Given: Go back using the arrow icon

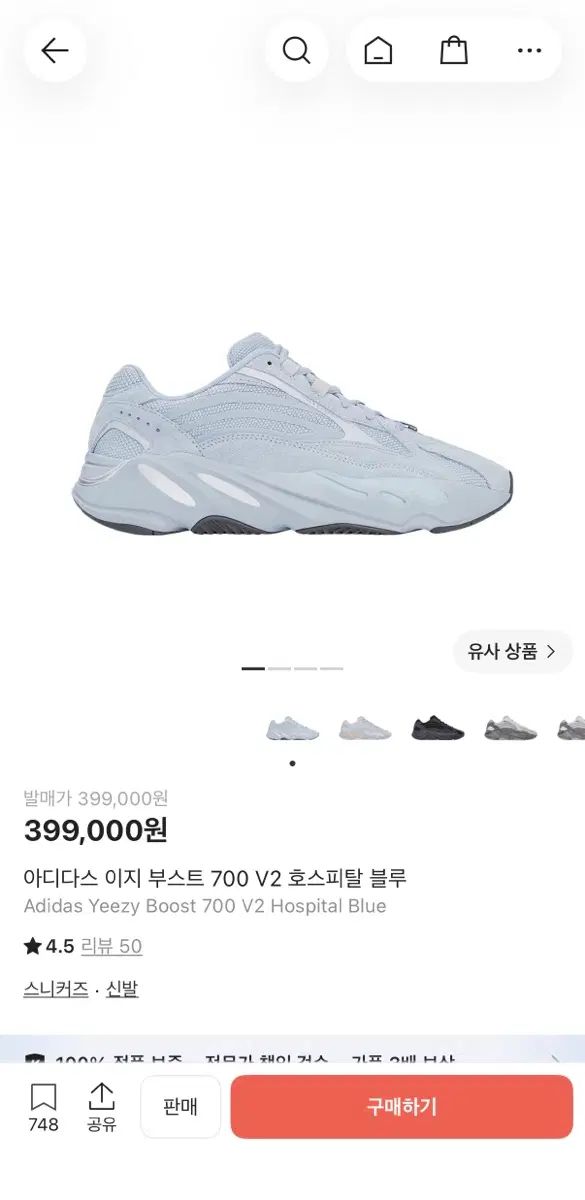Looking at the screenshot, I should (55, 51).
